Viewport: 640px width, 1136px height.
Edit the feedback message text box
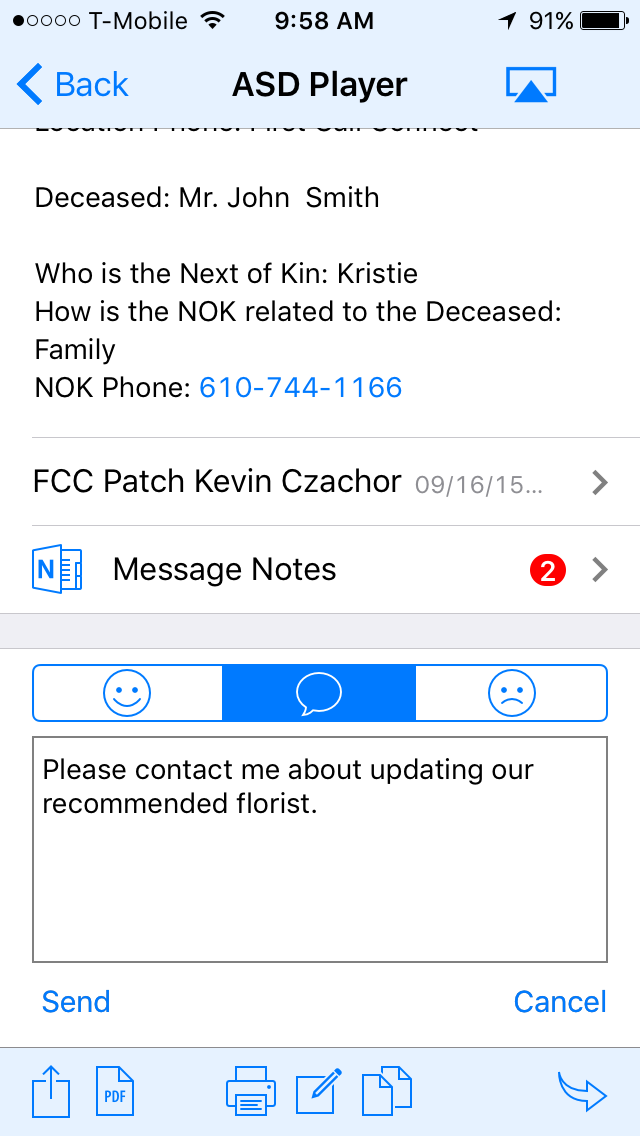tap(320, 849)
